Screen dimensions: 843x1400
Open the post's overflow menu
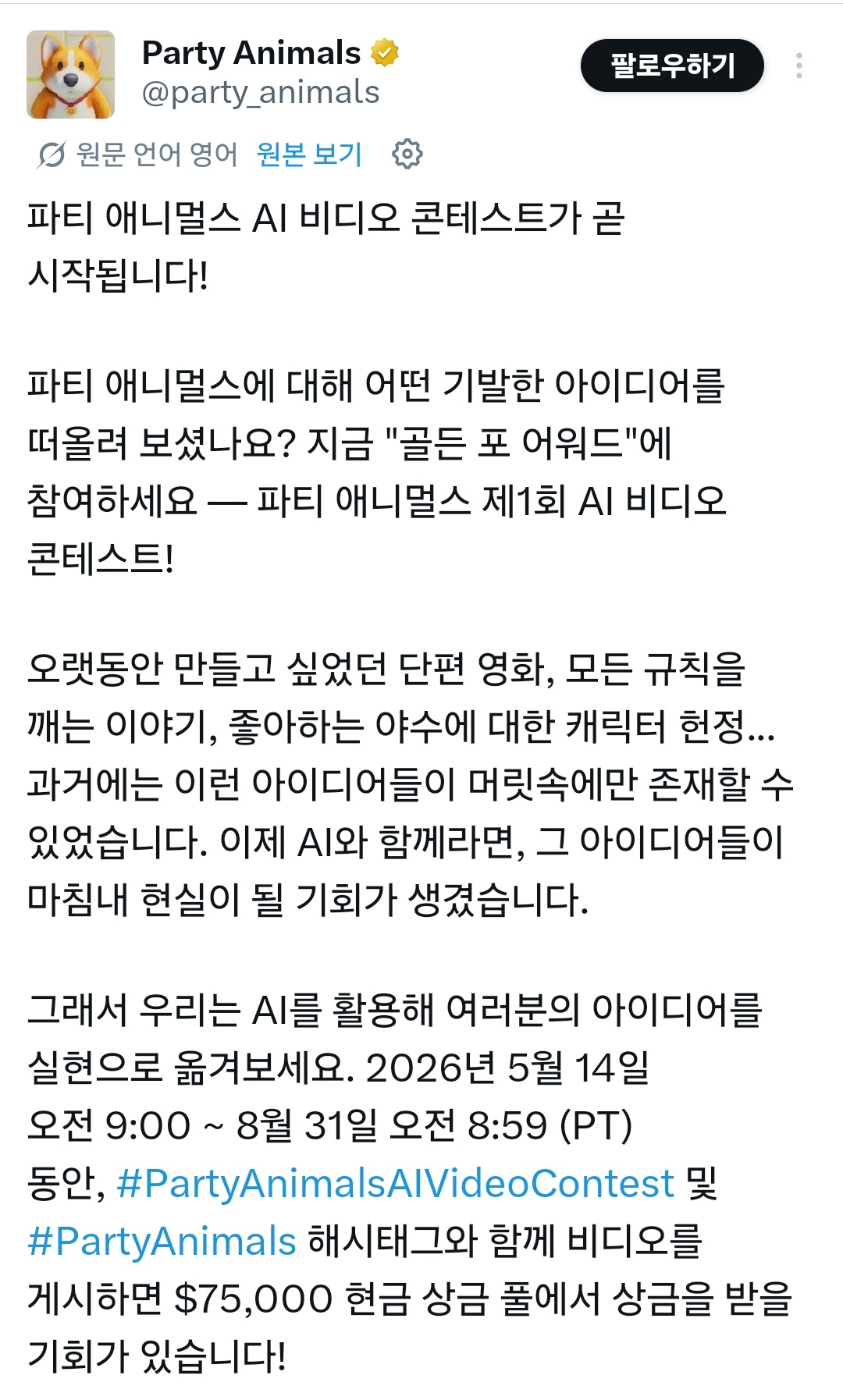click(799, 66)
